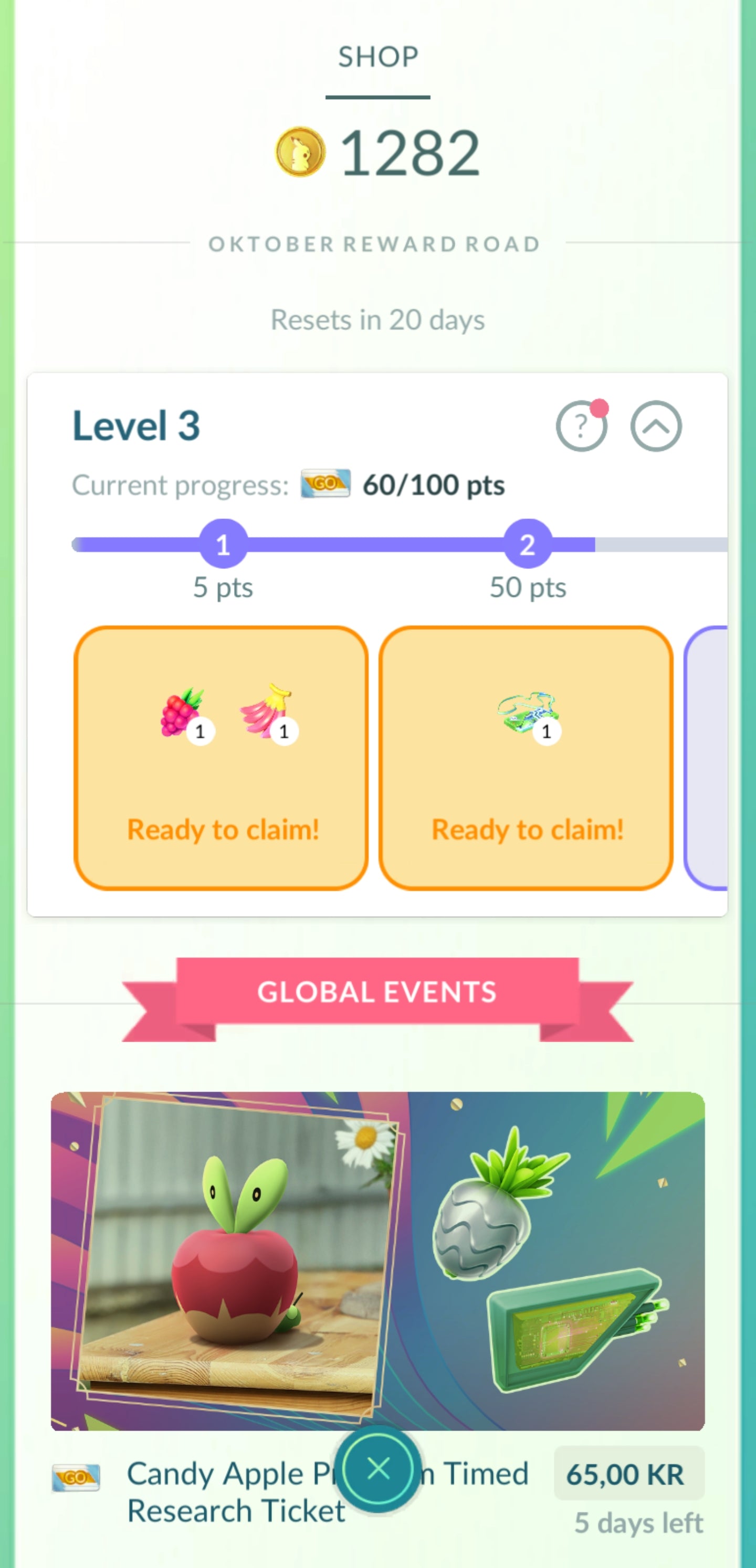
Task: Open the Candy Apple Research Ticket offer
Action: (x=377, y=1260)
